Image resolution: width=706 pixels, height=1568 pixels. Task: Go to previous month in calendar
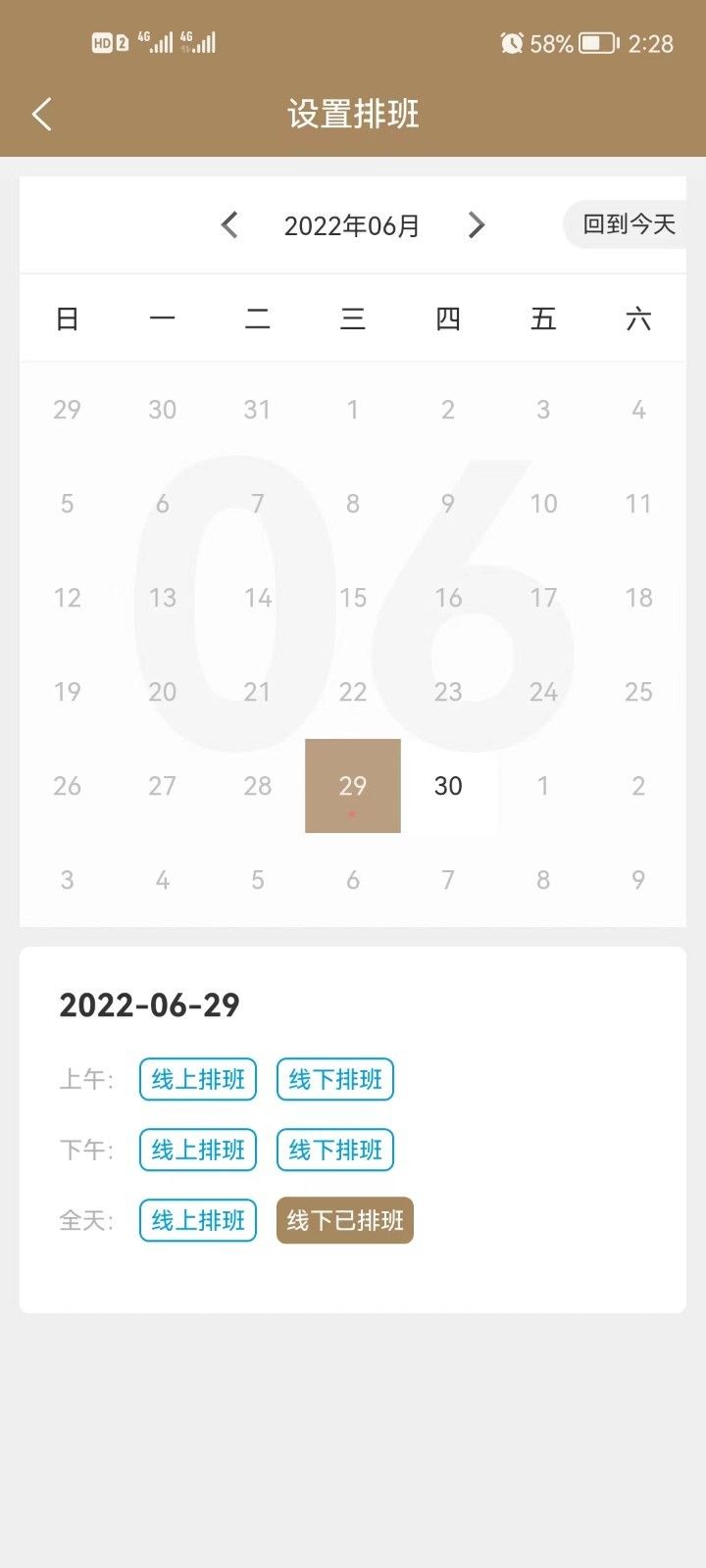pyautogui.click(x=229, y=225)
